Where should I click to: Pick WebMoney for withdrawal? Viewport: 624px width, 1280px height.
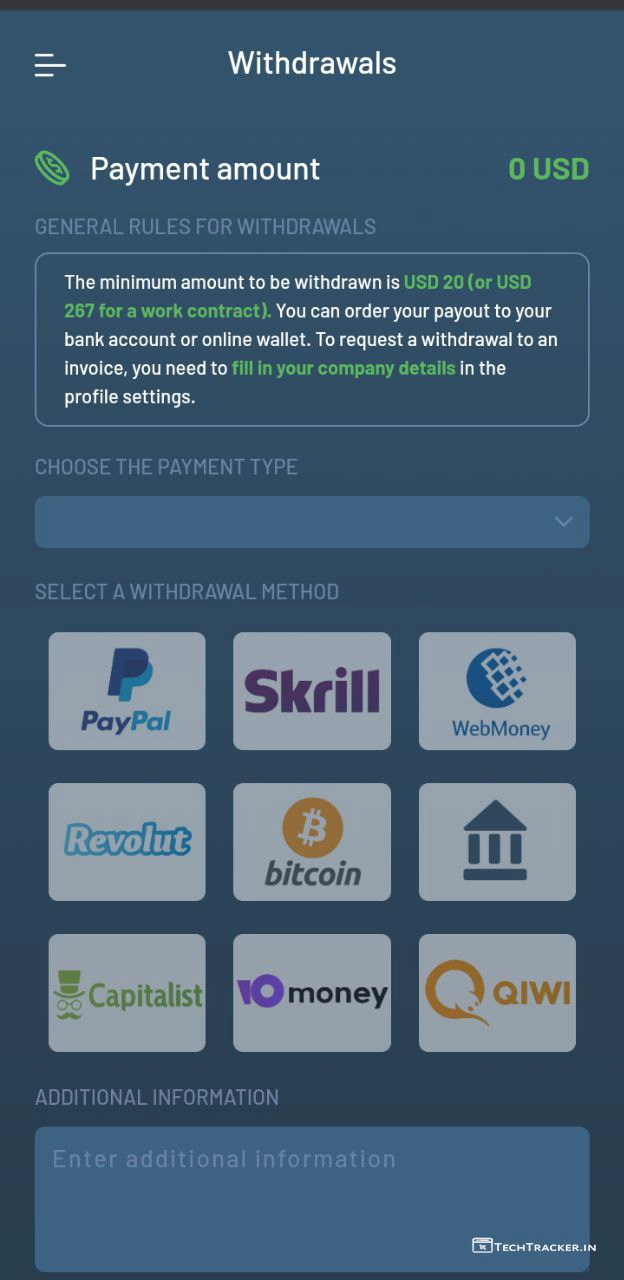tap(497, 691)
